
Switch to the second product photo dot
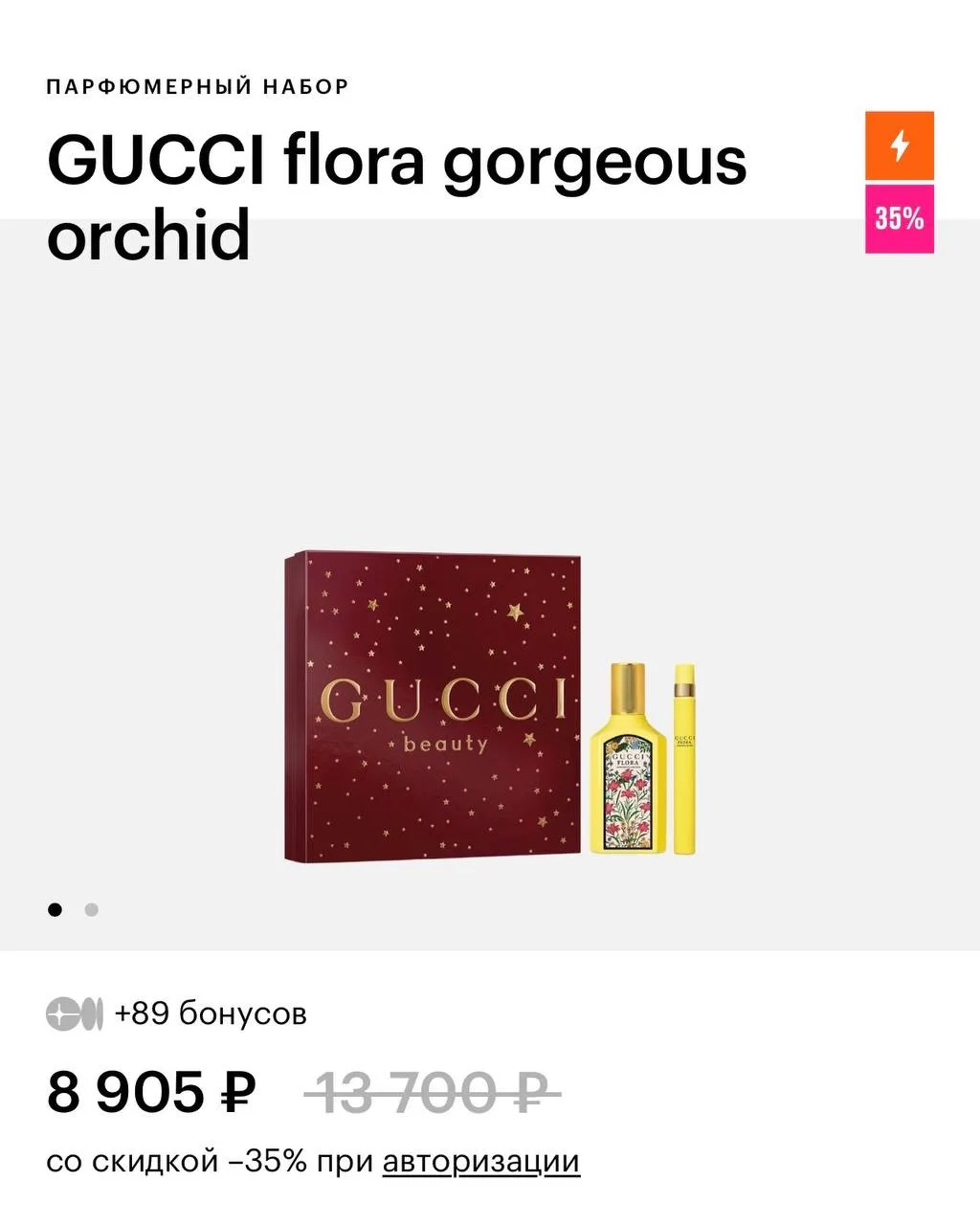(91, 909)
